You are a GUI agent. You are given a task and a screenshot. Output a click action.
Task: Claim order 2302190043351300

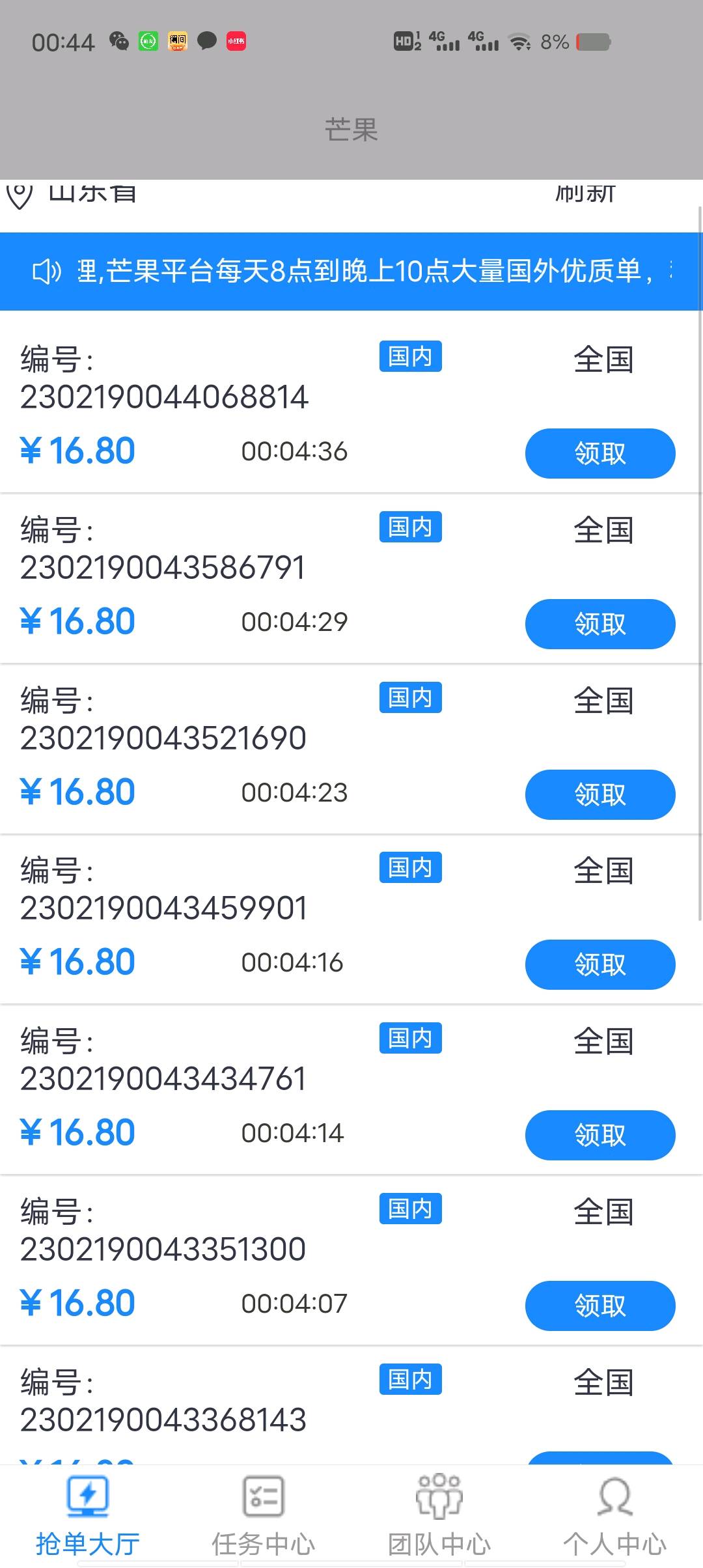(600, 1306)
